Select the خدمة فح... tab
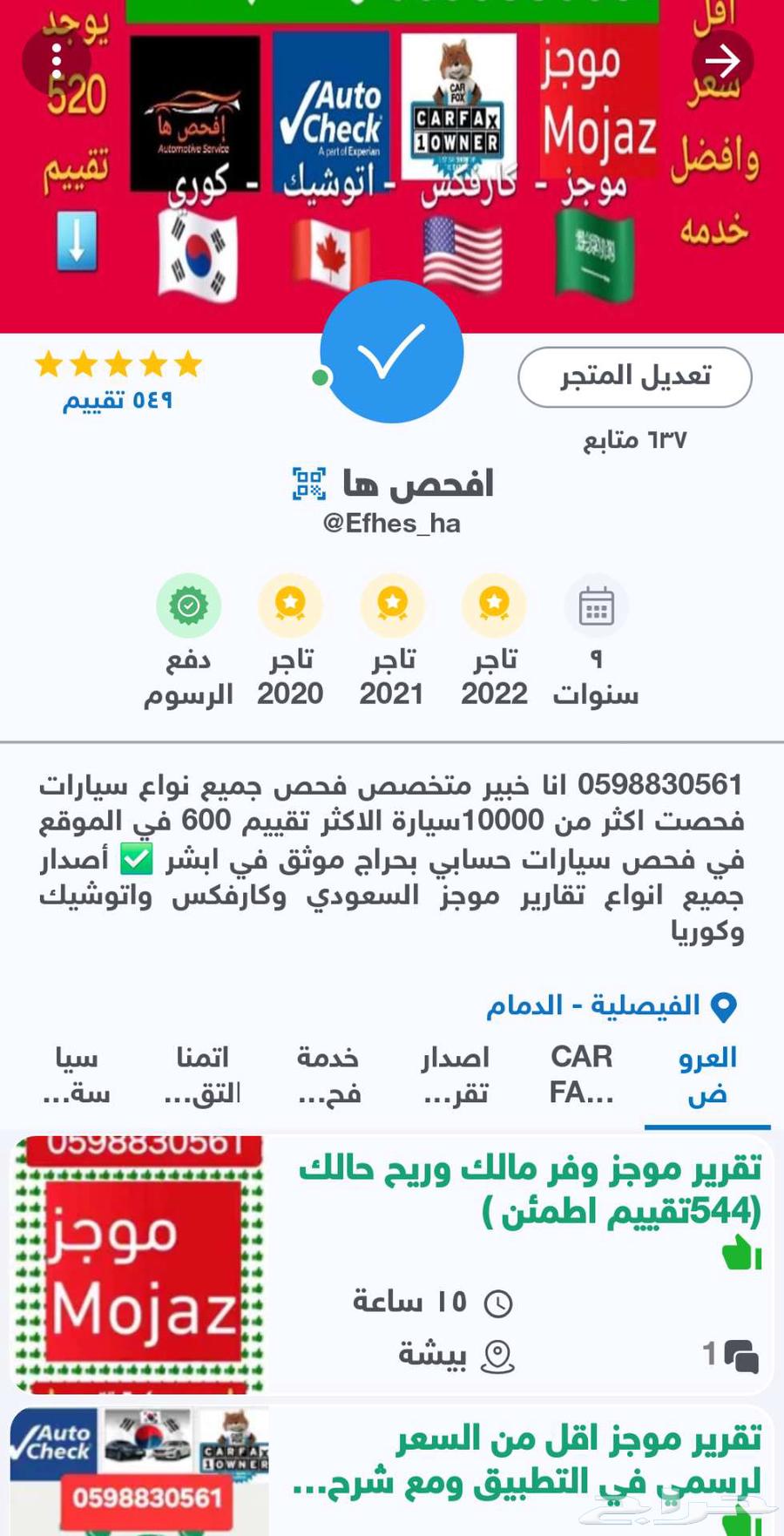Viewport: 784px width, 1536px height. tap(329, 1074)
